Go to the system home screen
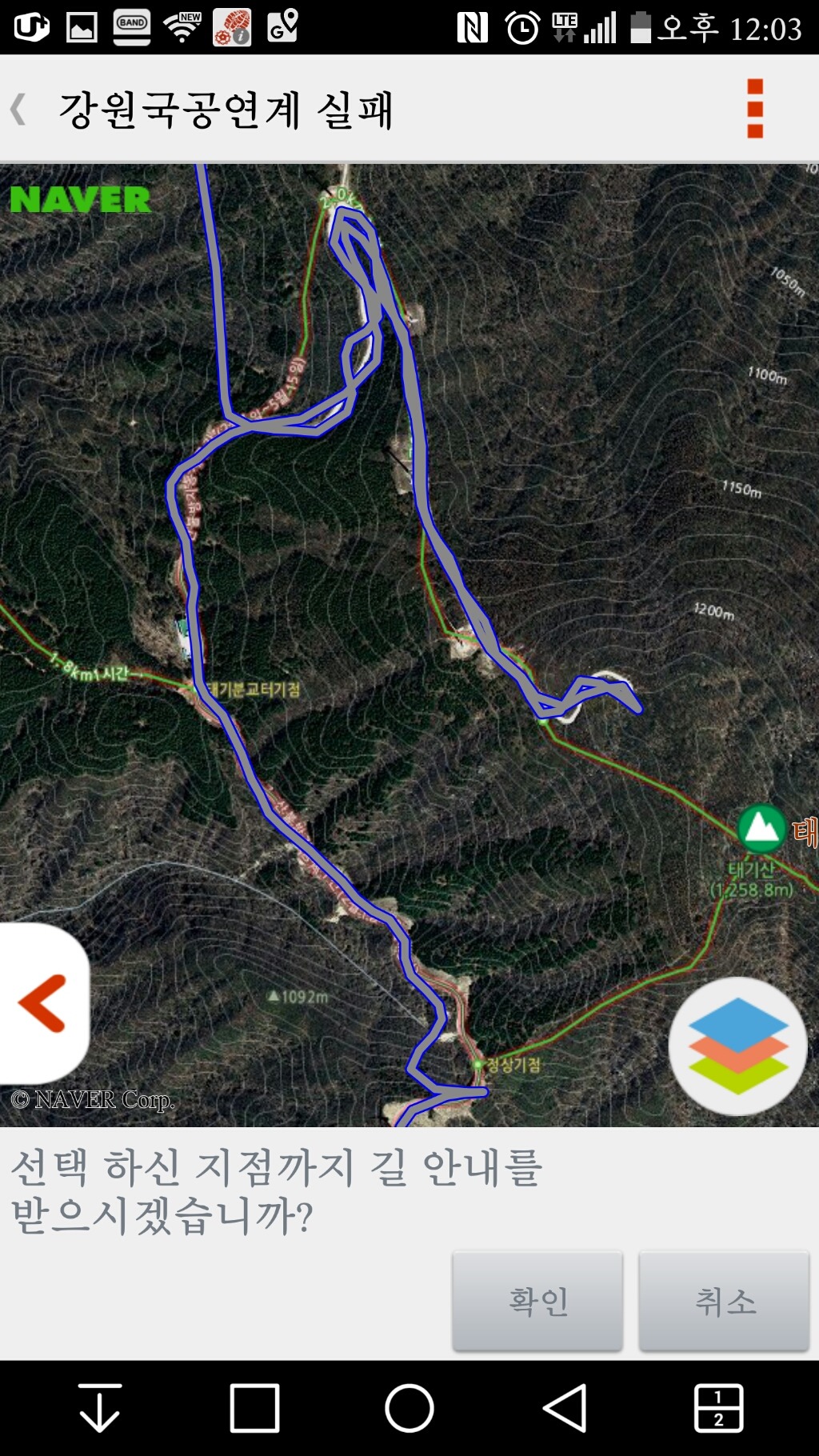 409,1408
